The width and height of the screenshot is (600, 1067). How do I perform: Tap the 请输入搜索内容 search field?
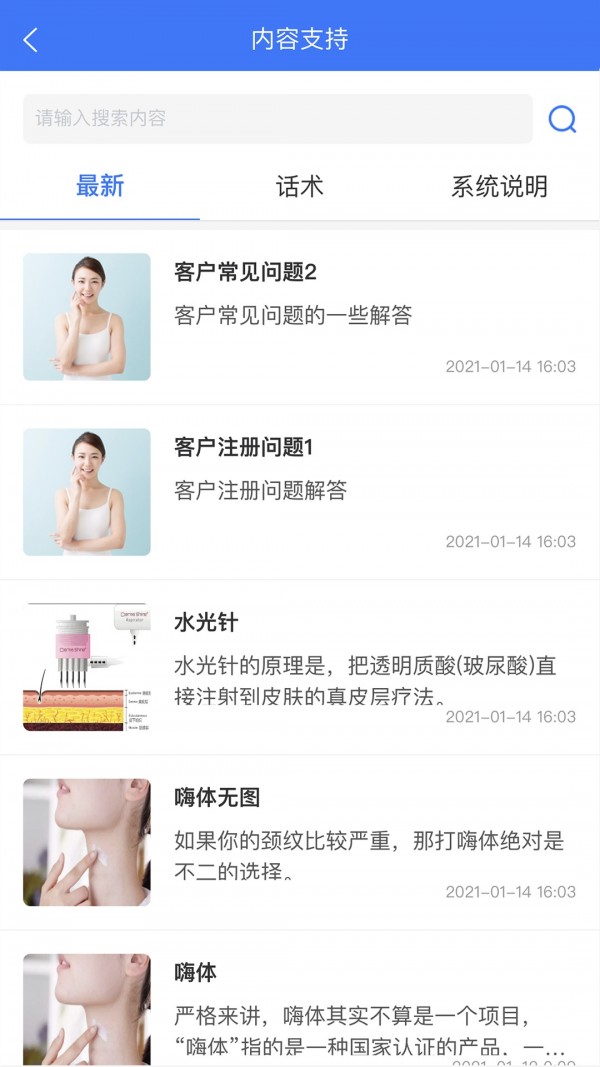click(277, 119)
